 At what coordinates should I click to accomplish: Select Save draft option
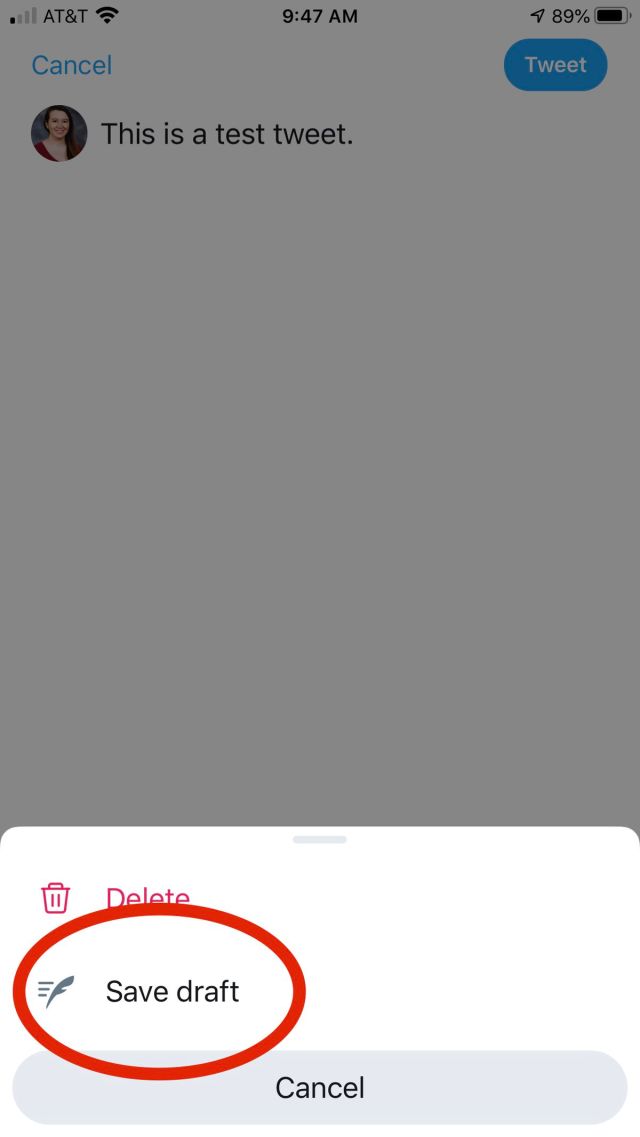[172, 991]
